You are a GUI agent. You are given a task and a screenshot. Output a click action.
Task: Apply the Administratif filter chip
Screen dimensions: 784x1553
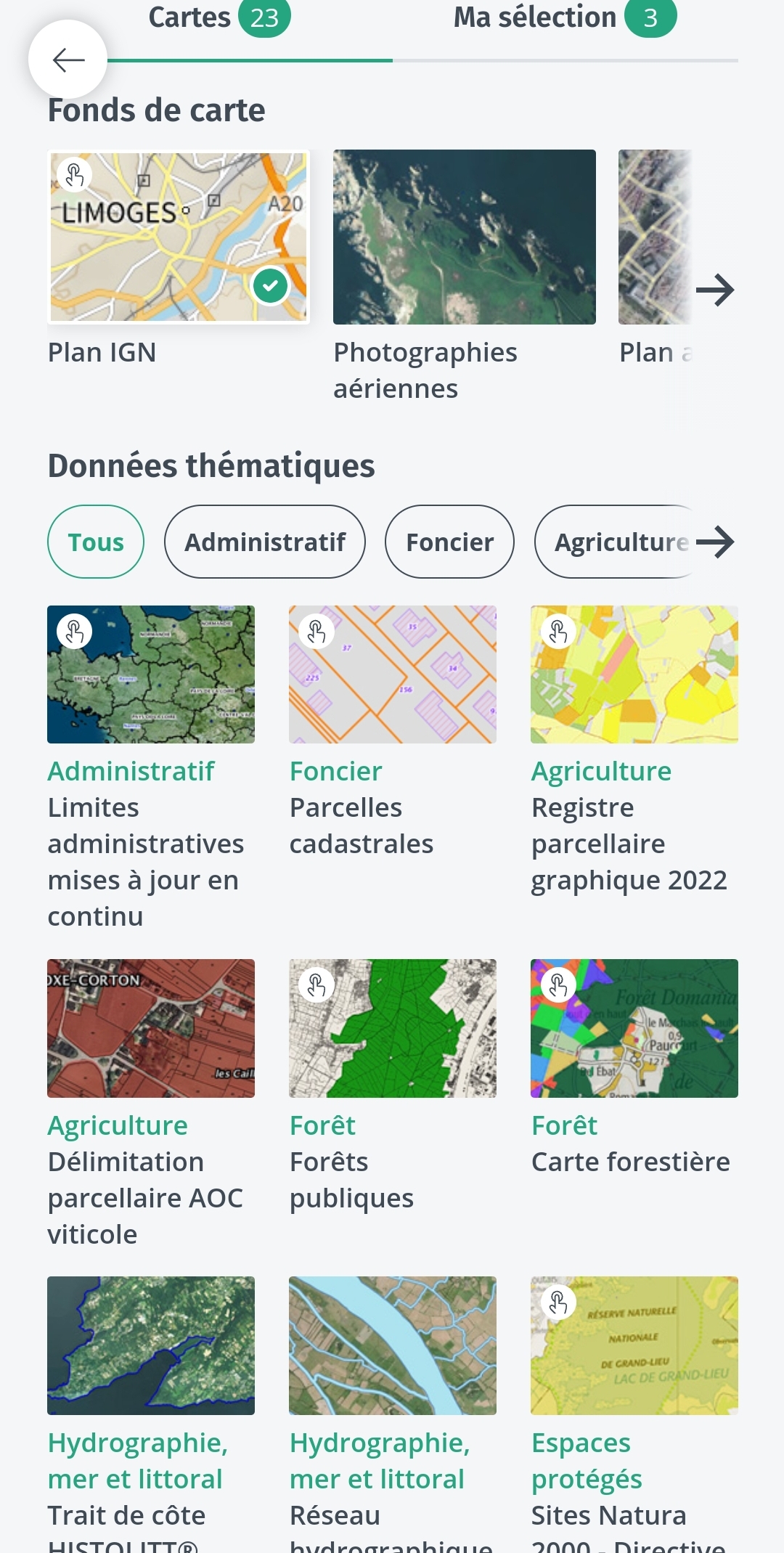tap(265, 542)
